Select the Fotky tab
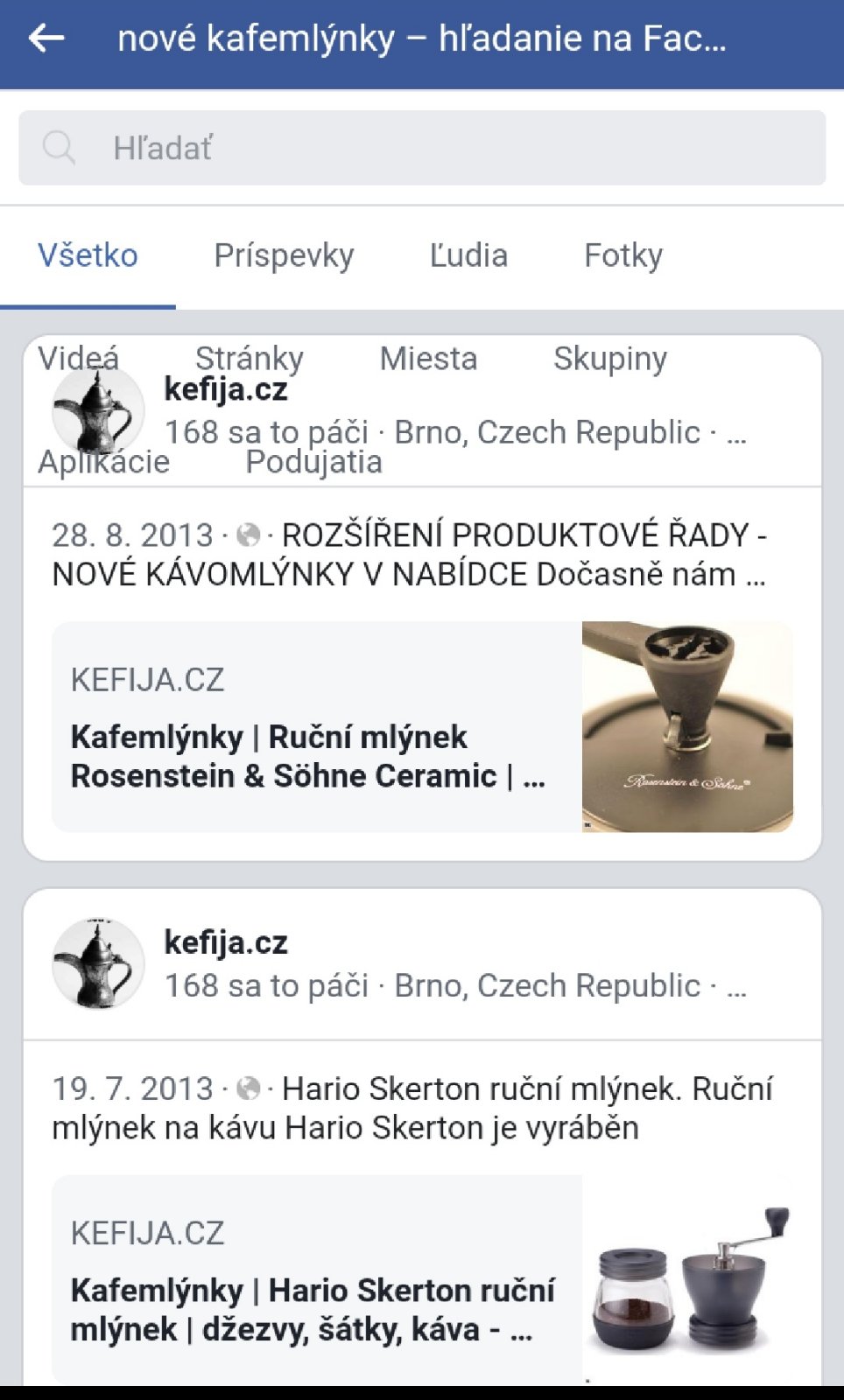844x1400 pixels. pos(623,255)
